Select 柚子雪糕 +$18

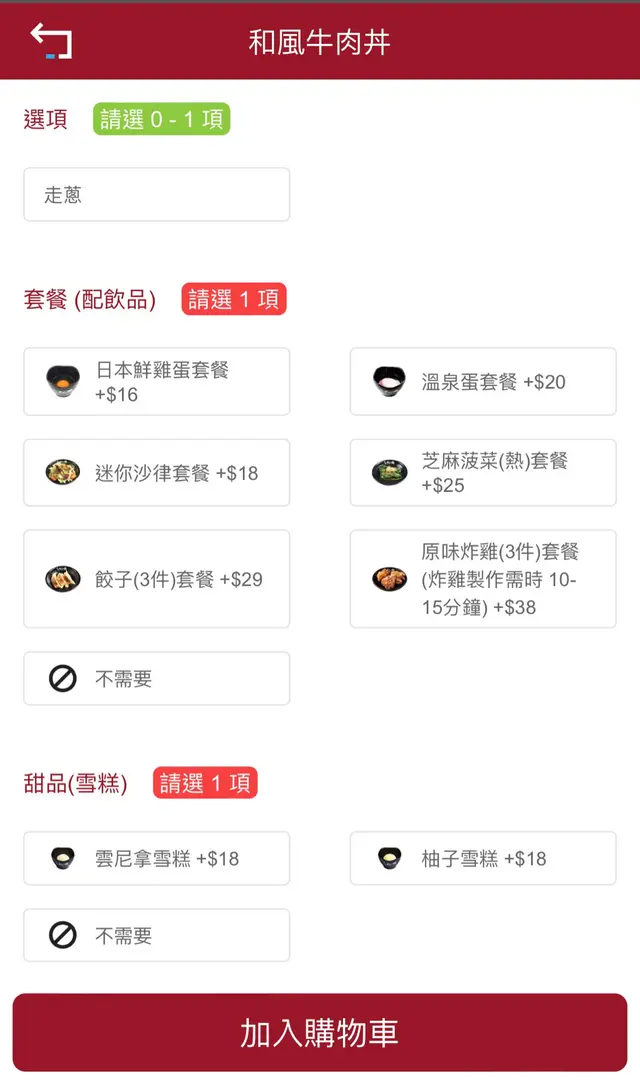coord(483,858)
